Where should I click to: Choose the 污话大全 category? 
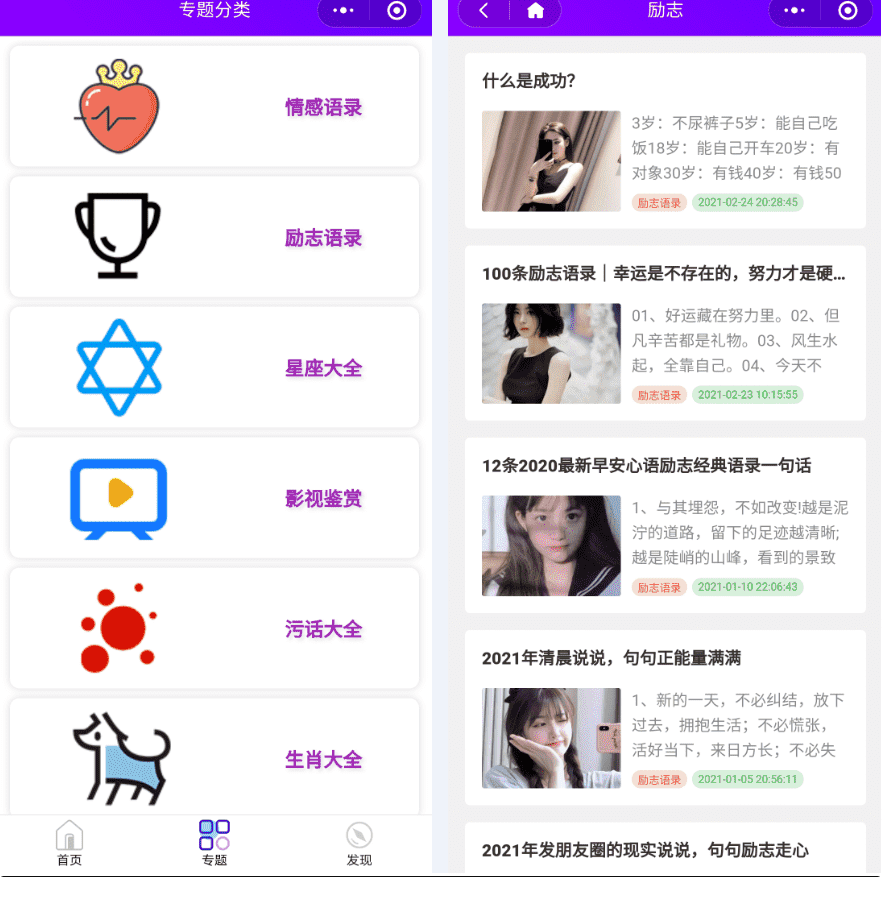pos(214,628)
